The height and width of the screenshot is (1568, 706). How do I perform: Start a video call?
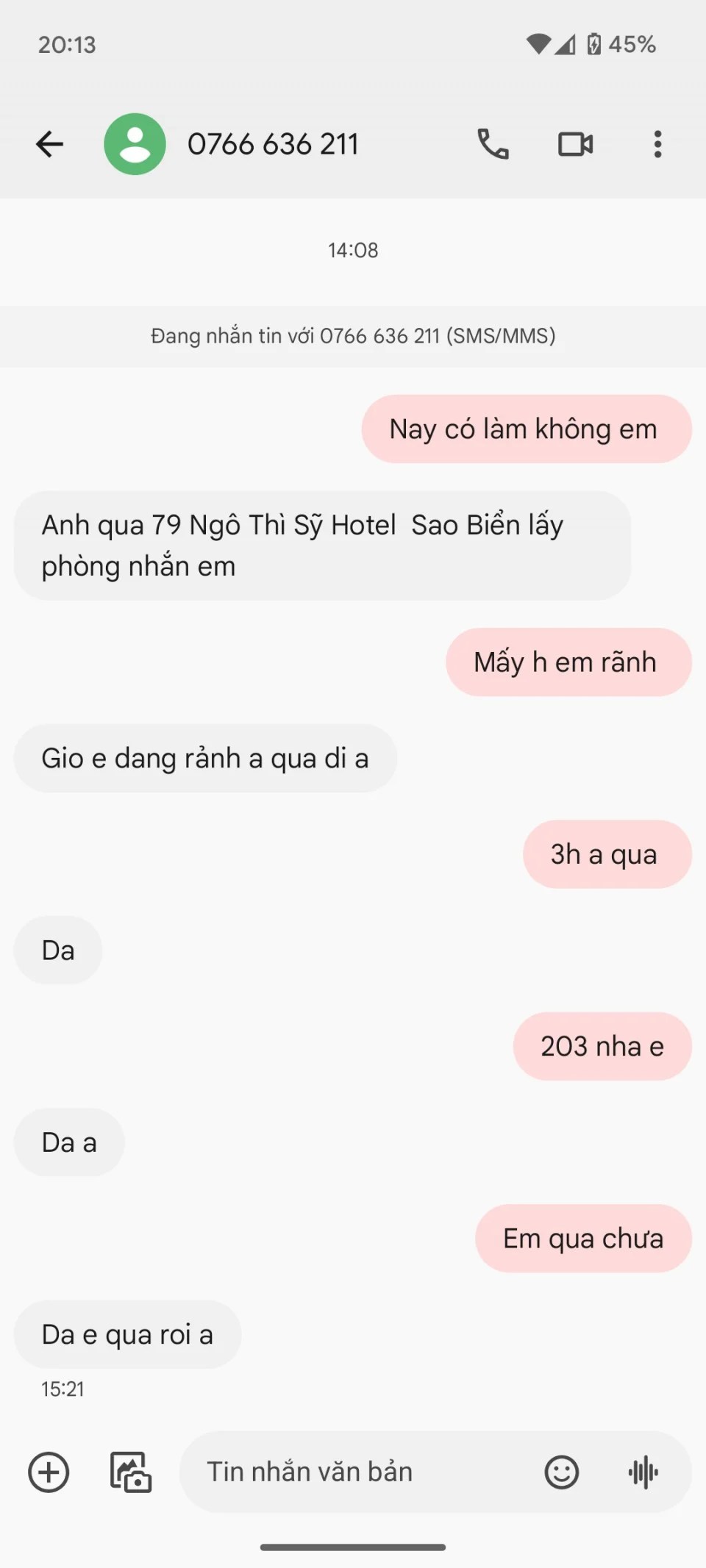tap(575, 144)
